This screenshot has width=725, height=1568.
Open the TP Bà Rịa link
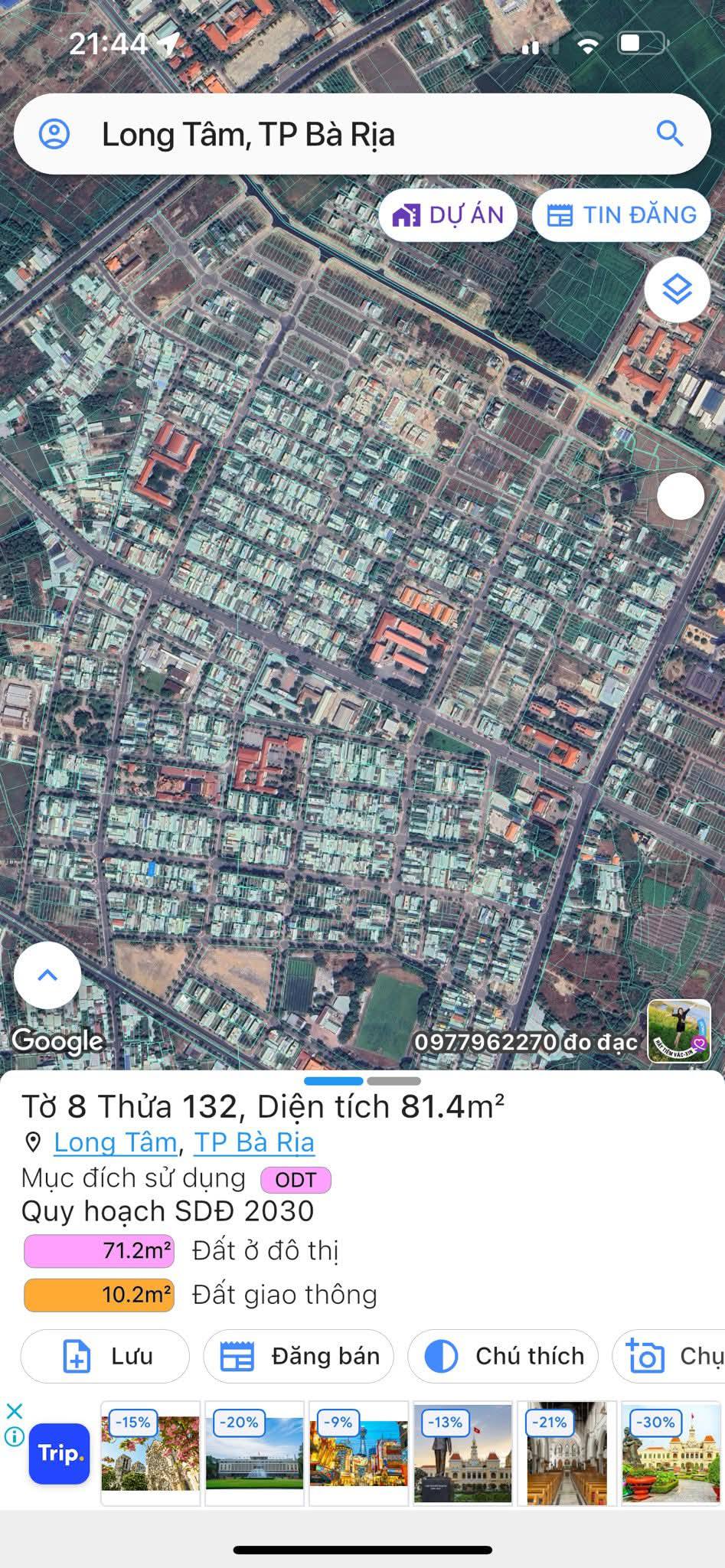tap(254, 1142)
